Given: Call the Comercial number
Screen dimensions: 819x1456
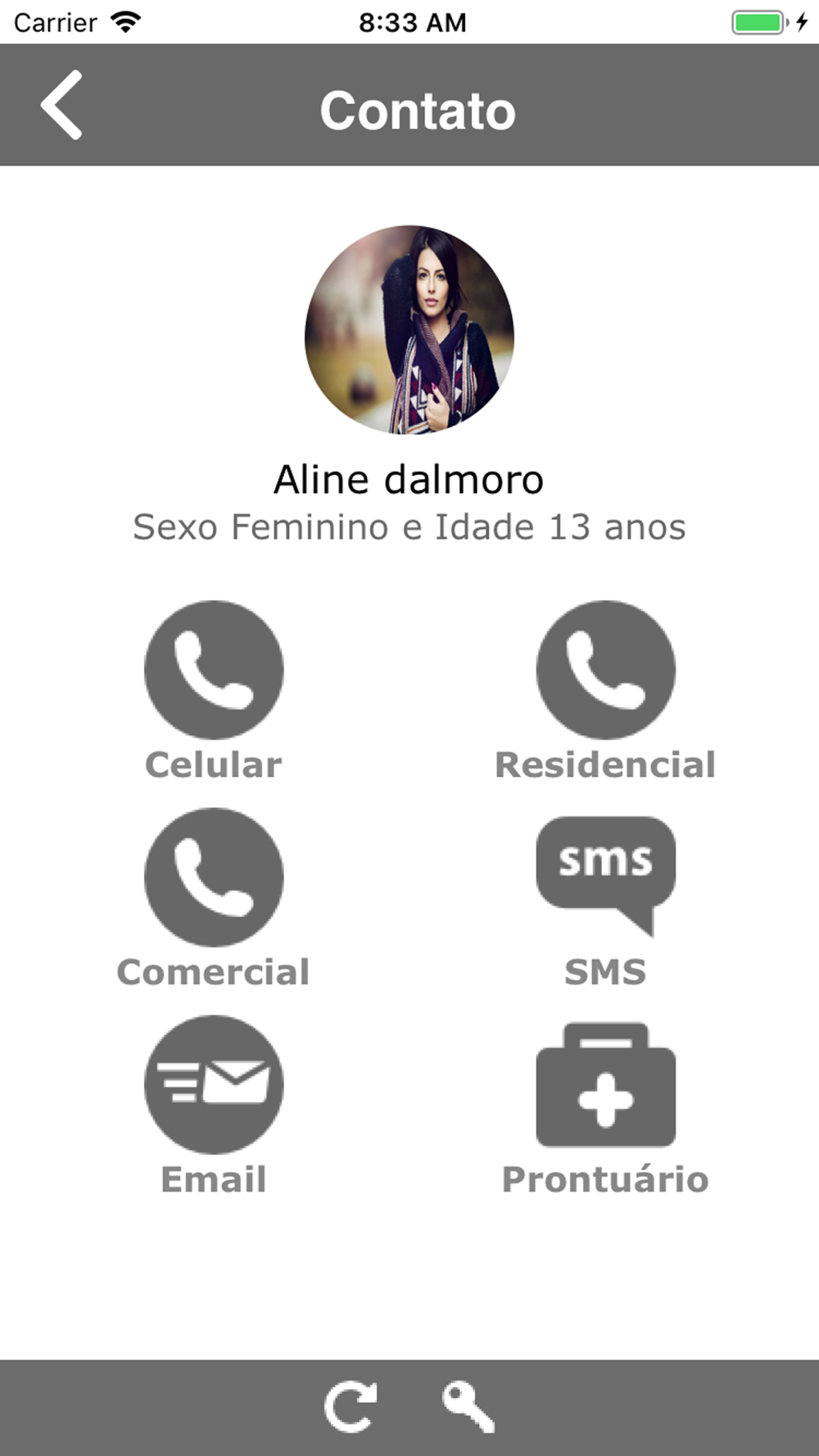Looking at the screenshot, I should 214,877.
